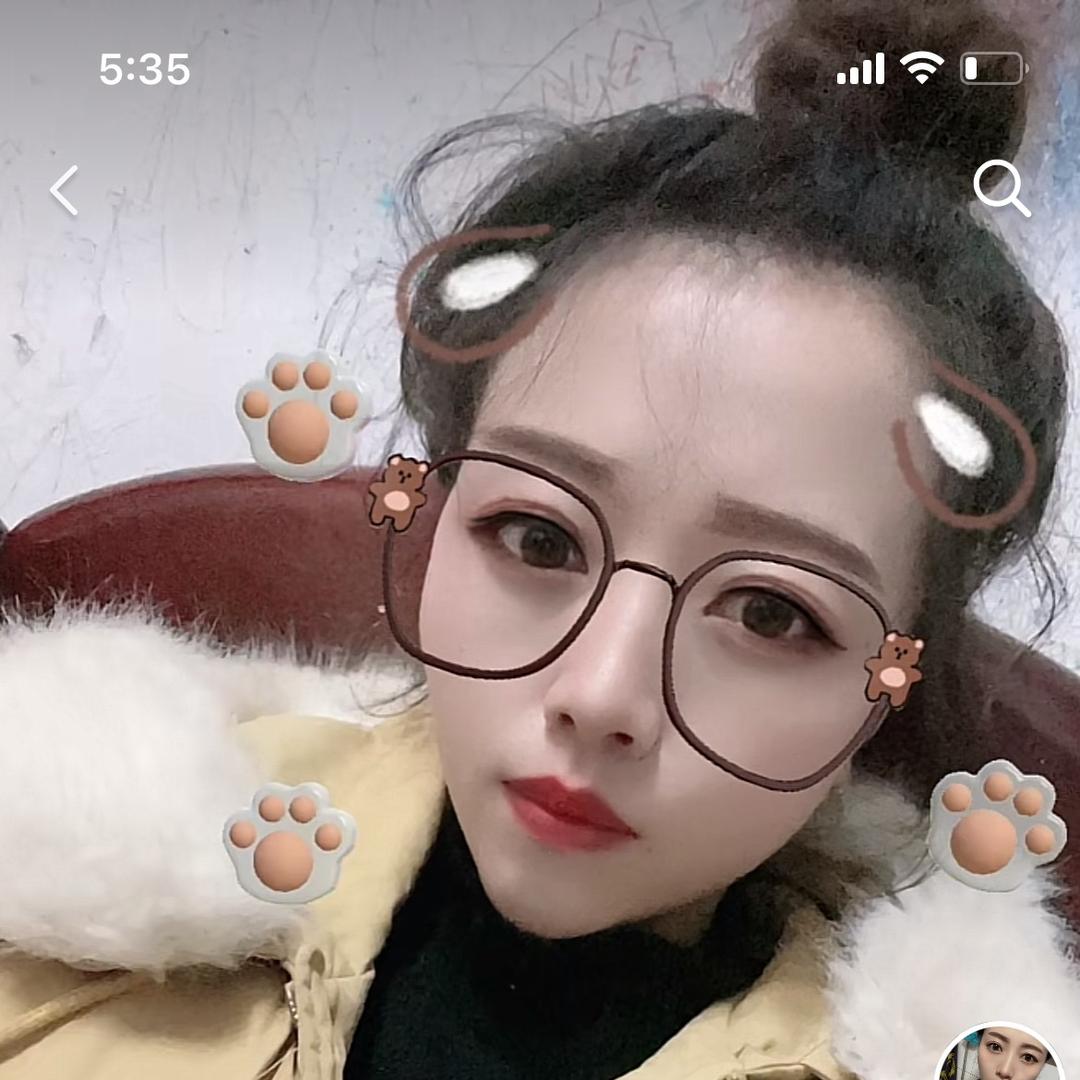Go back using the top-left arrow
Screen dimensions: 1080x1080
[x=65, y=190]
